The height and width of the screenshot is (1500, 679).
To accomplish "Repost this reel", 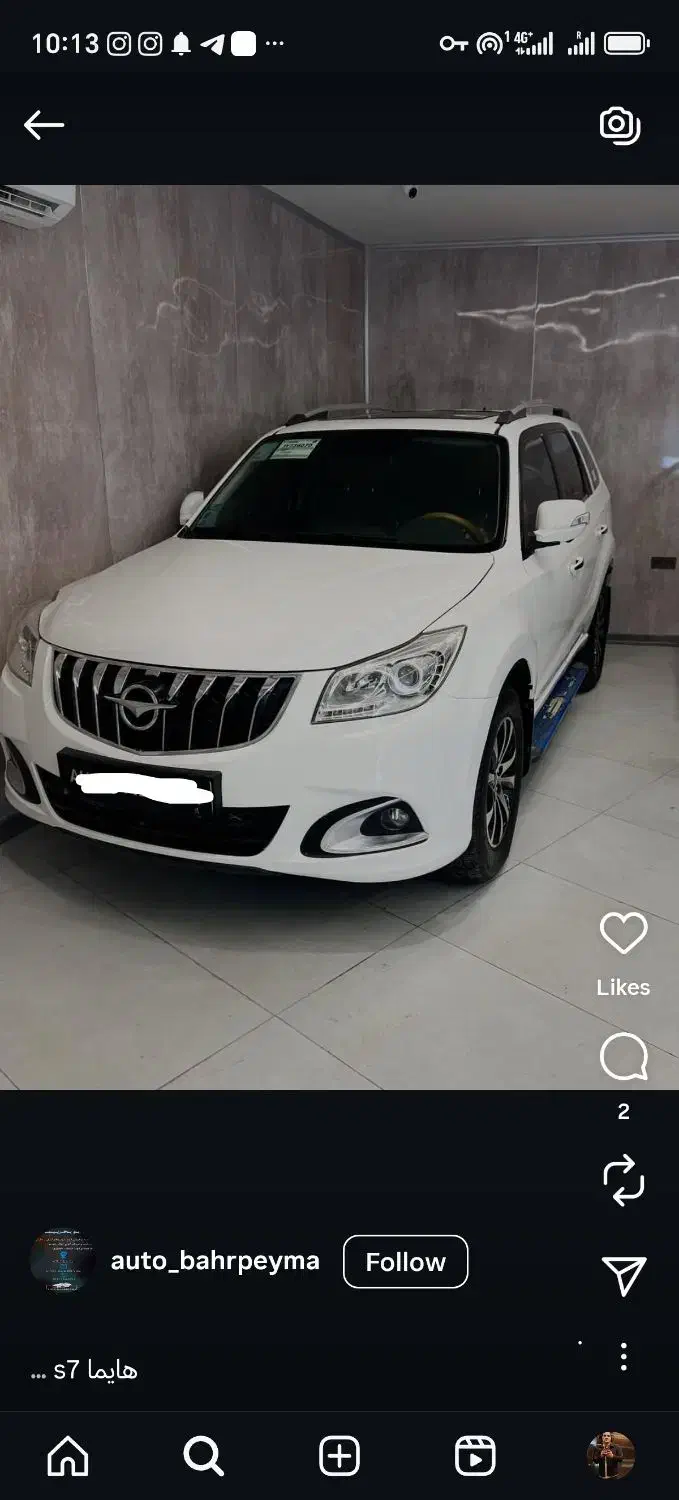I will [x=623, y=1180].
